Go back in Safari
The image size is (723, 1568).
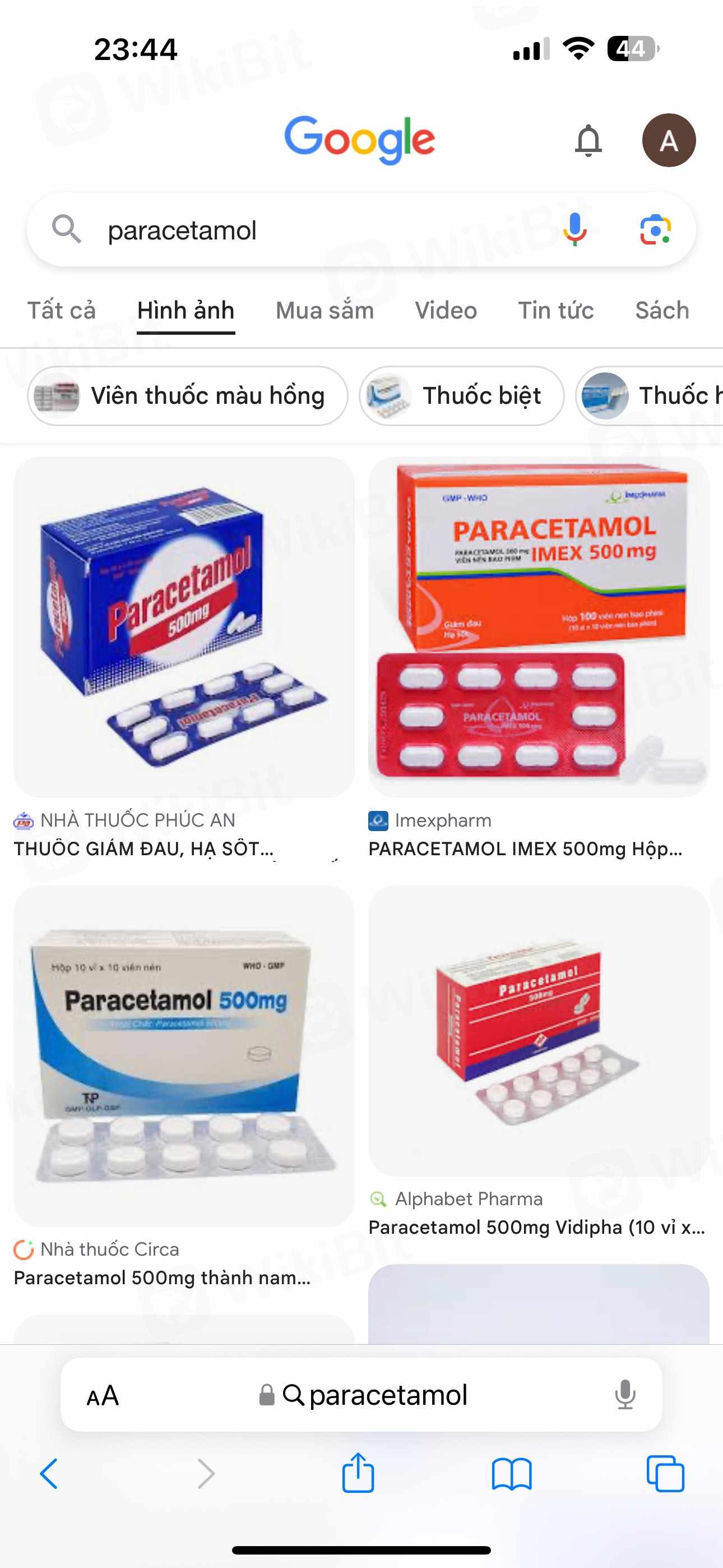point(49,1474)
